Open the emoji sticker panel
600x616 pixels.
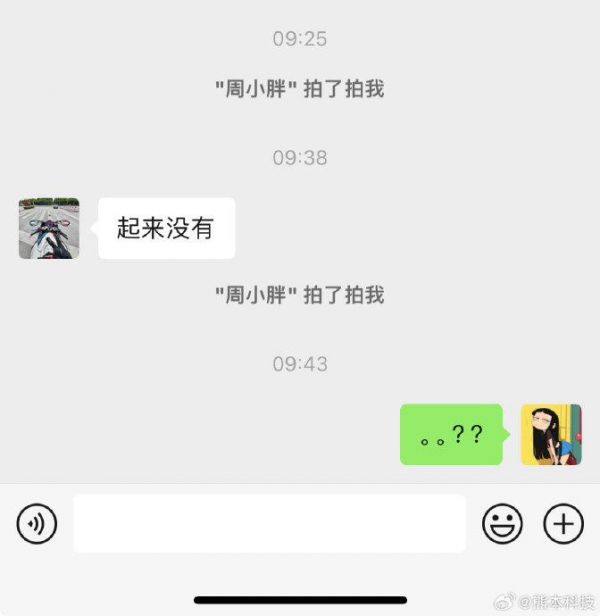502,523
